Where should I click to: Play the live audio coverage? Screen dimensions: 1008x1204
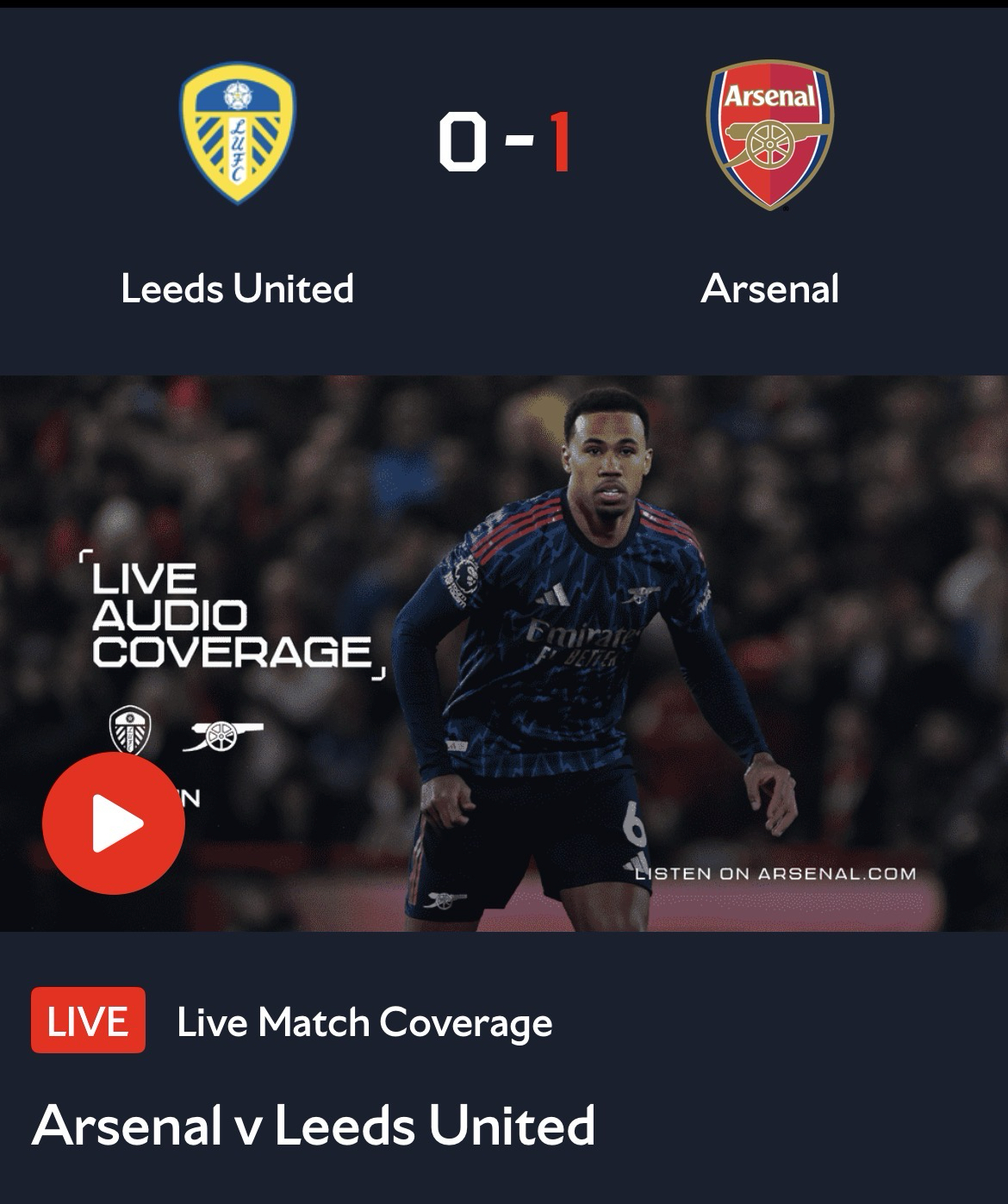tap(114, 823)
